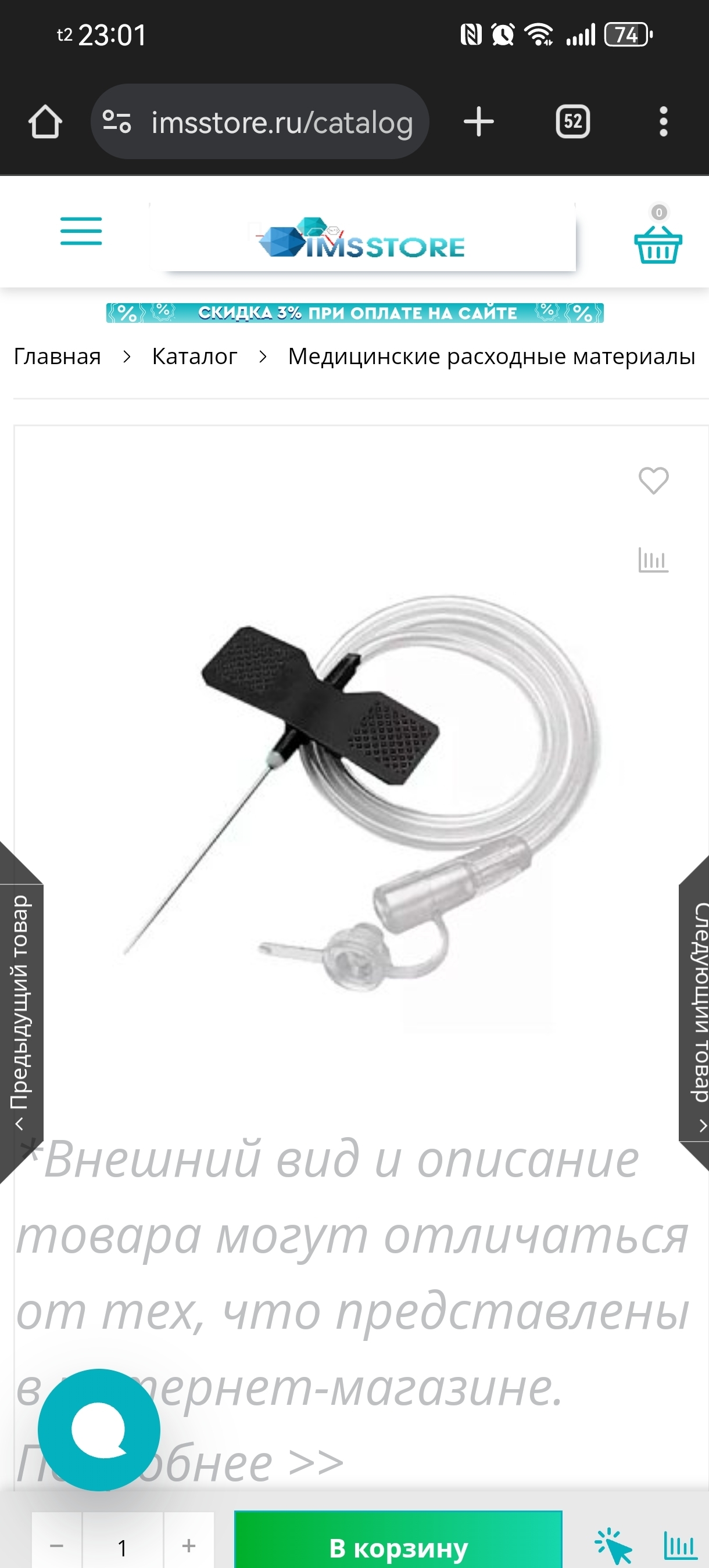
Task: Increase quantity with plus button
Action: coord(189,1546)
